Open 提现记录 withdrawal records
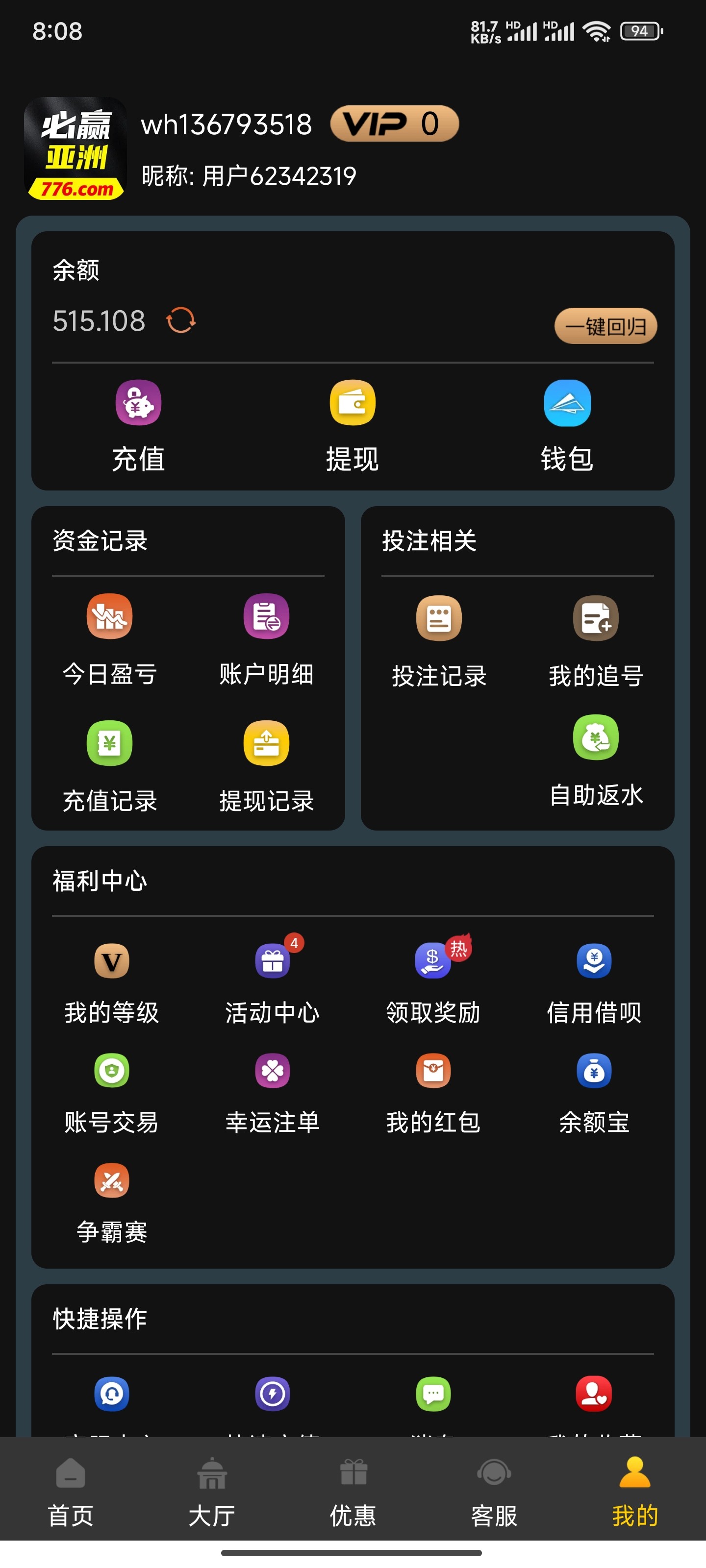Image resolution: width=706 pixels, height=1568 pixels. point(266,766)
